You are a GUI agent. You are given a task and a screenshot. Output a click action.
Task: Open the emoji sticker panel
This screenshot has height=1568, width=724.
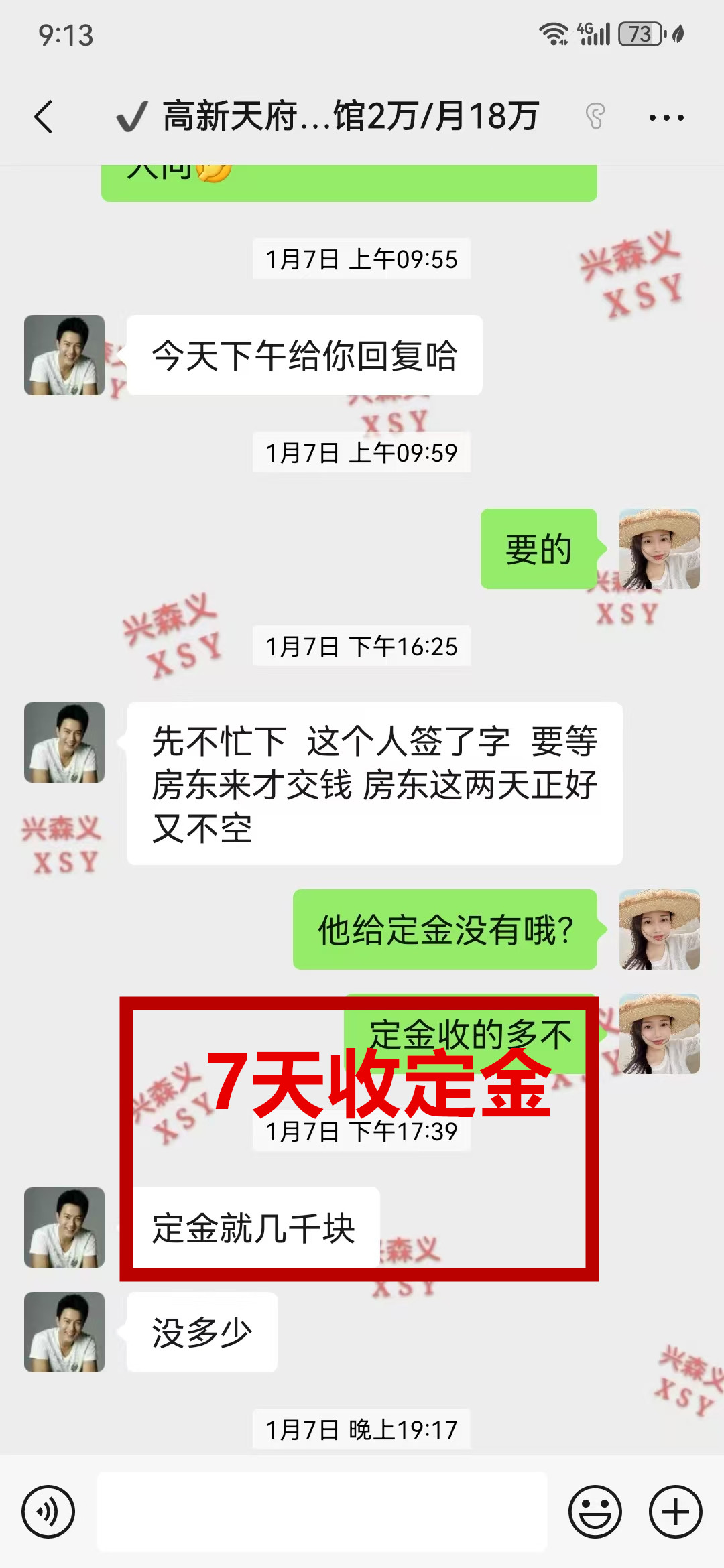coord(595,1512)
